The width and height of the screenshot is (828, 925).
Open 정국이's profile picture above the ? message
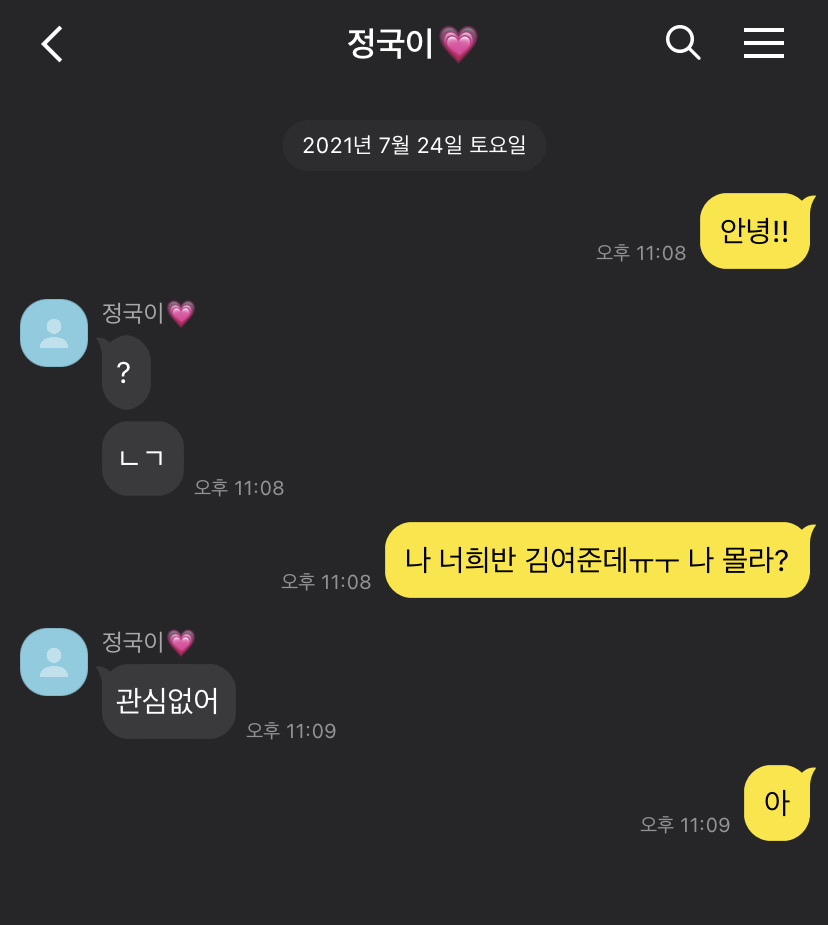[54, 333]
